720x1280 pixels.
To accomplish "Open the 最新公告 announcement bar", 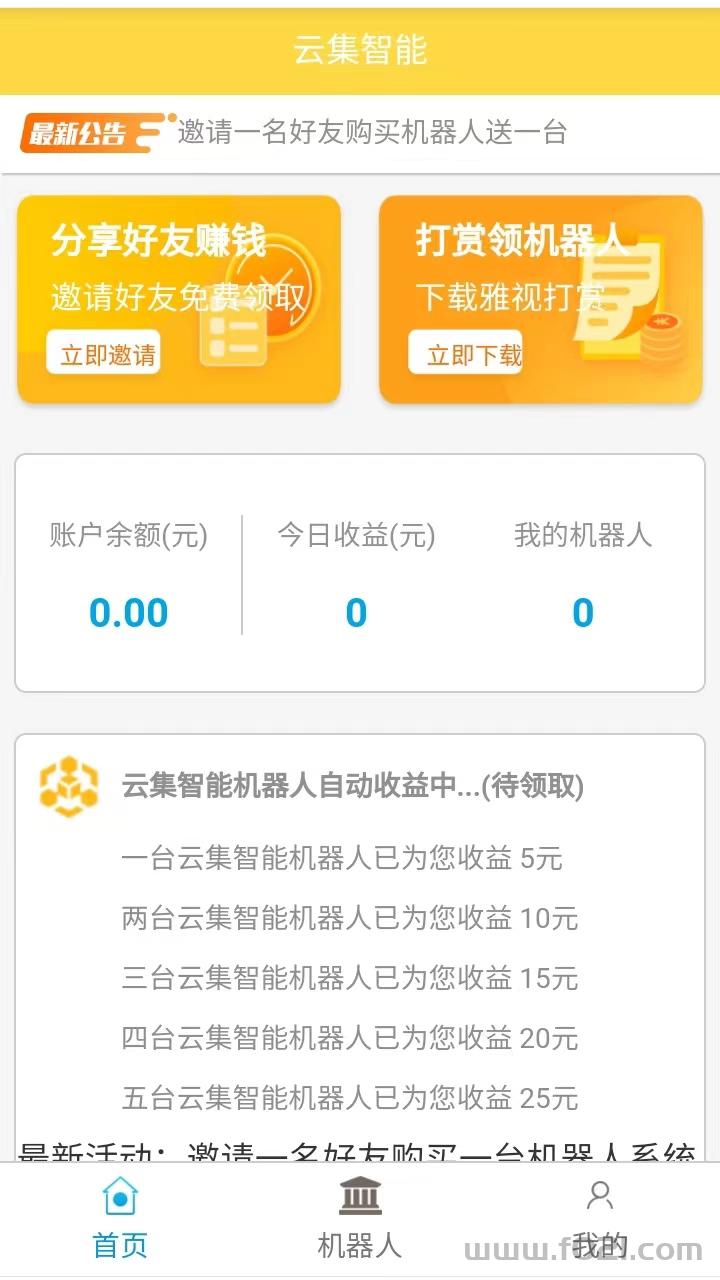I will pos(360,133).
